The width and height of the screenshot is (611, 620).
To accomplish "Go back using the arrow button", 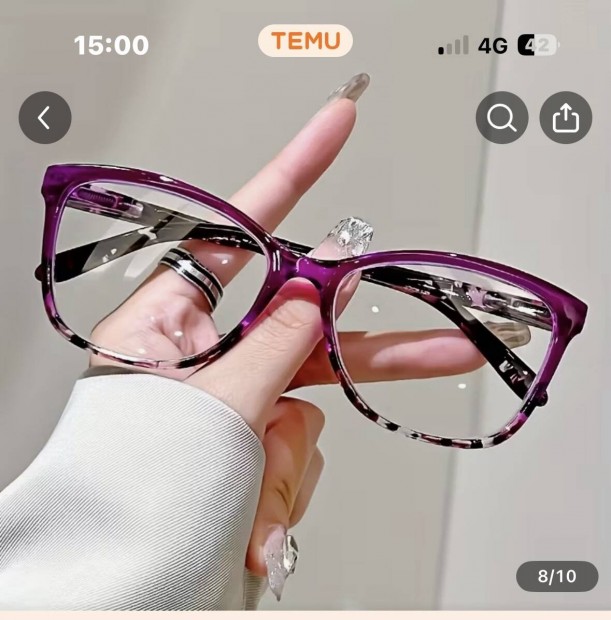I will point(45,118).
